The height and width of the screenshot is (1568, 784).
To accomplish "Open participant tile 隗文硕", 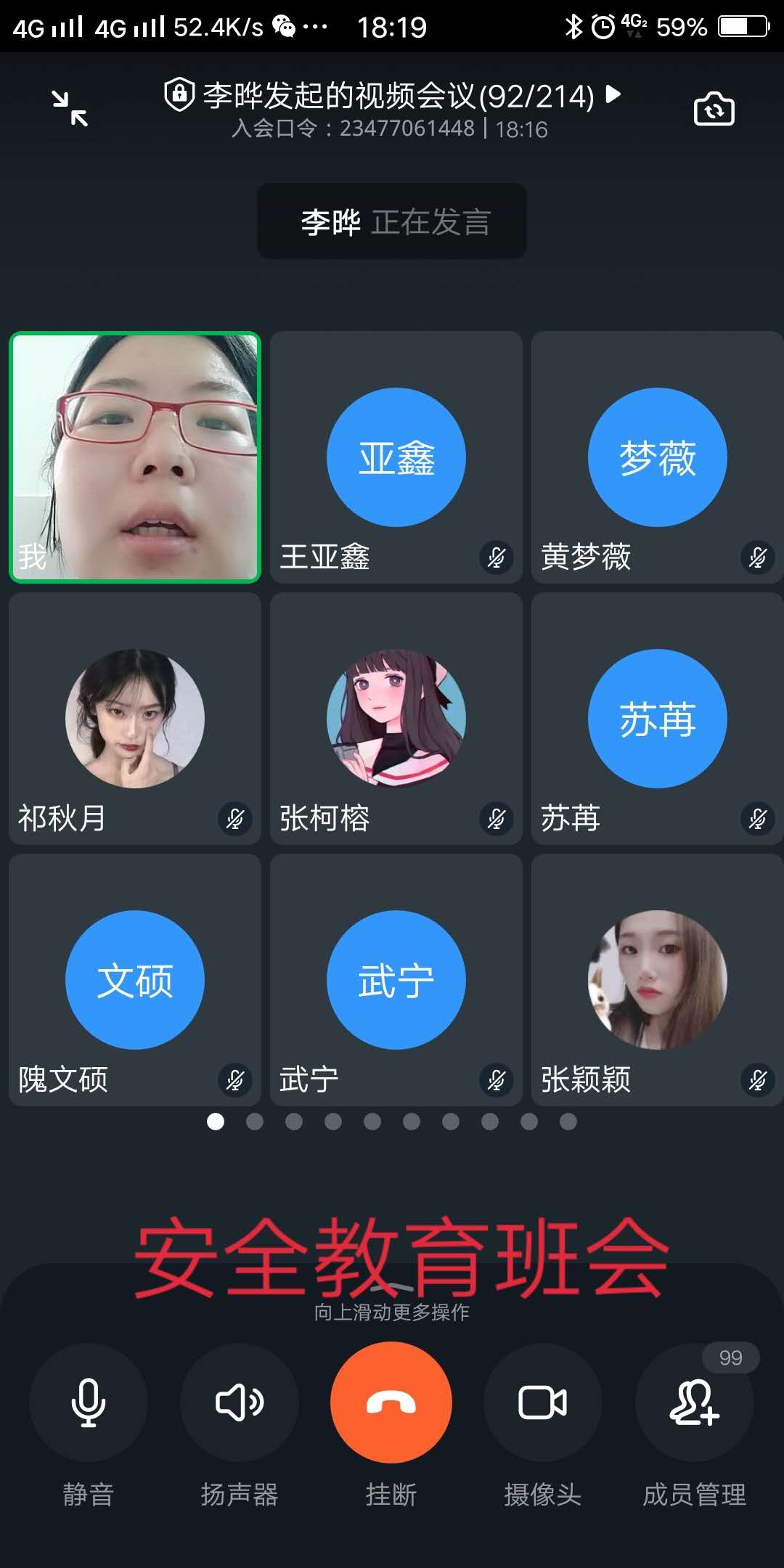I will 135,980.
